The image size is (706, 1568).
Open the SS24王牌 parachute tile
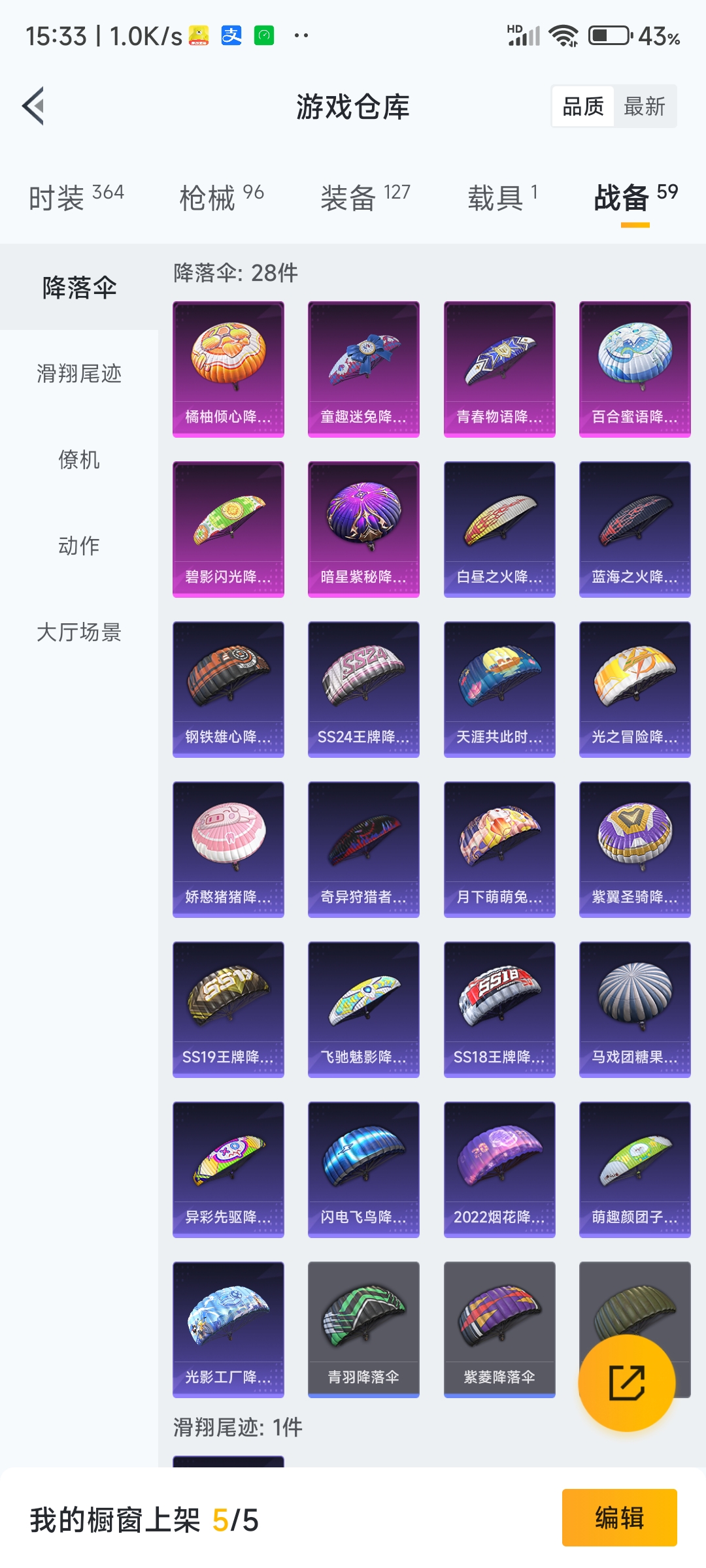tap(363, 689)
